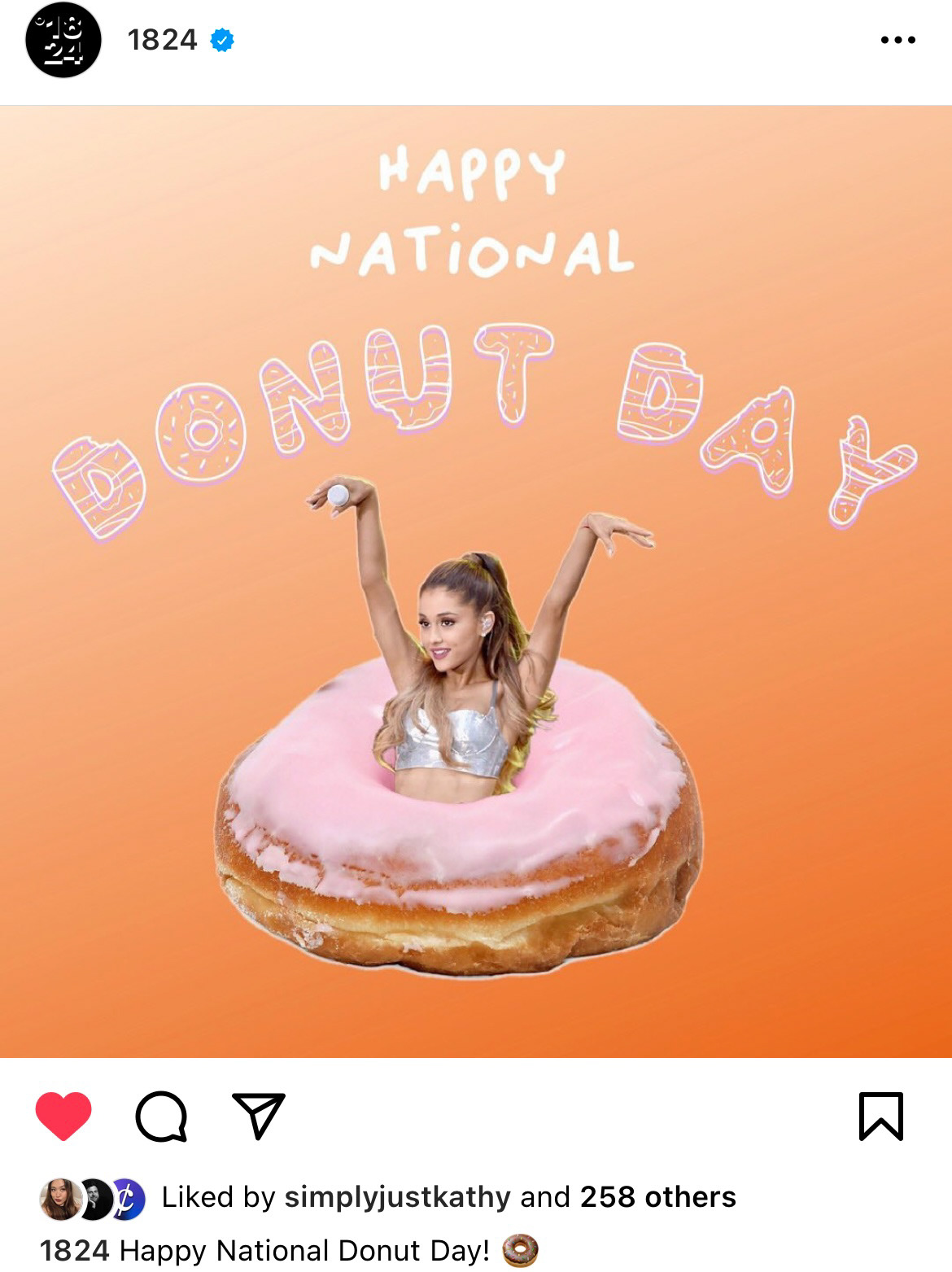This screenshot has width=952, height=1272.
Task: View the 258 others who liked
Action: 657,1197
